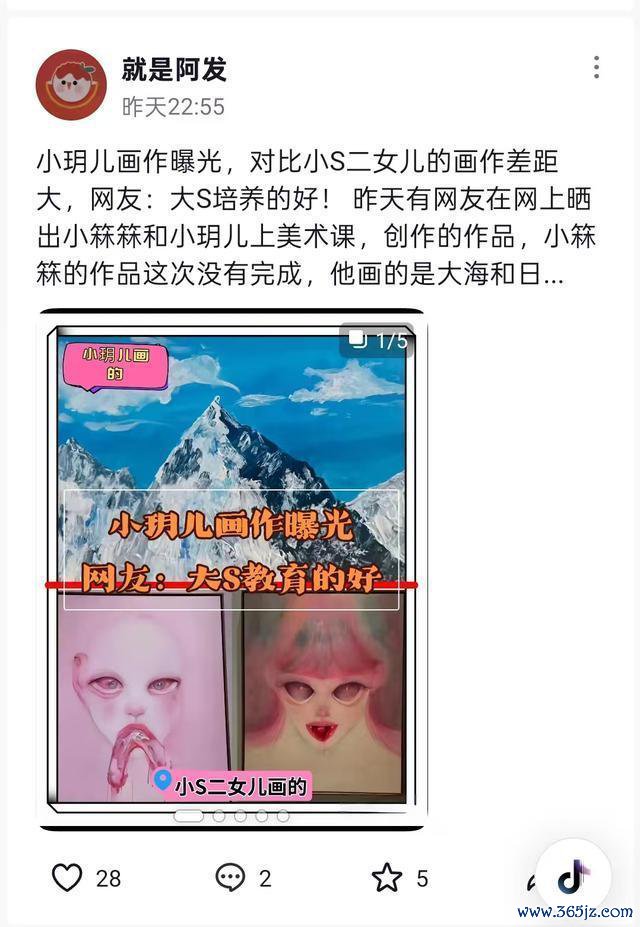This screenshot has width=640, height=927.
Task: Add this post to favorites with star
Action: (387, 878)
